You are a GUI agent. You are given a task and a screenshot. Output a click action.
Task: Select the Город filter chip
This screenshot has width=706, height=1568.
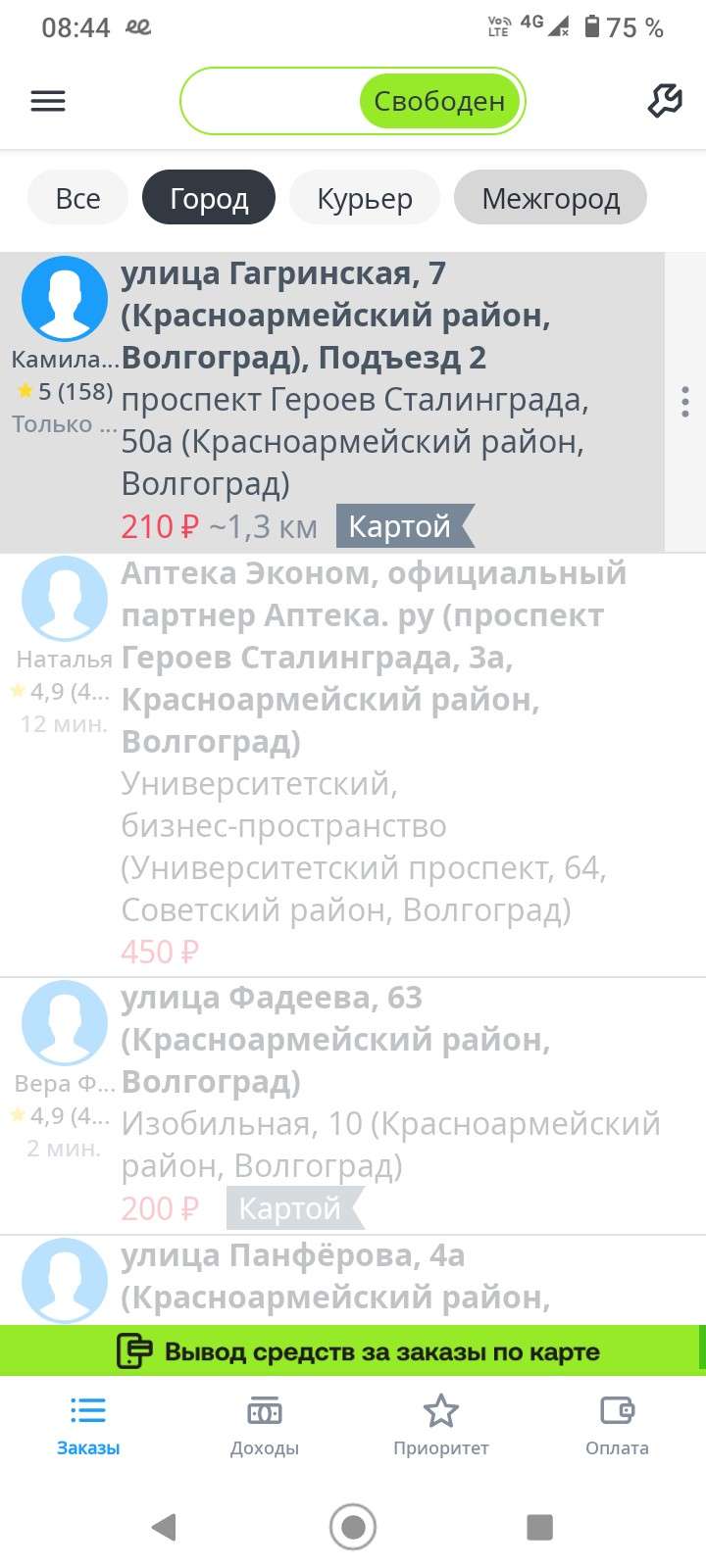[208, 198]
